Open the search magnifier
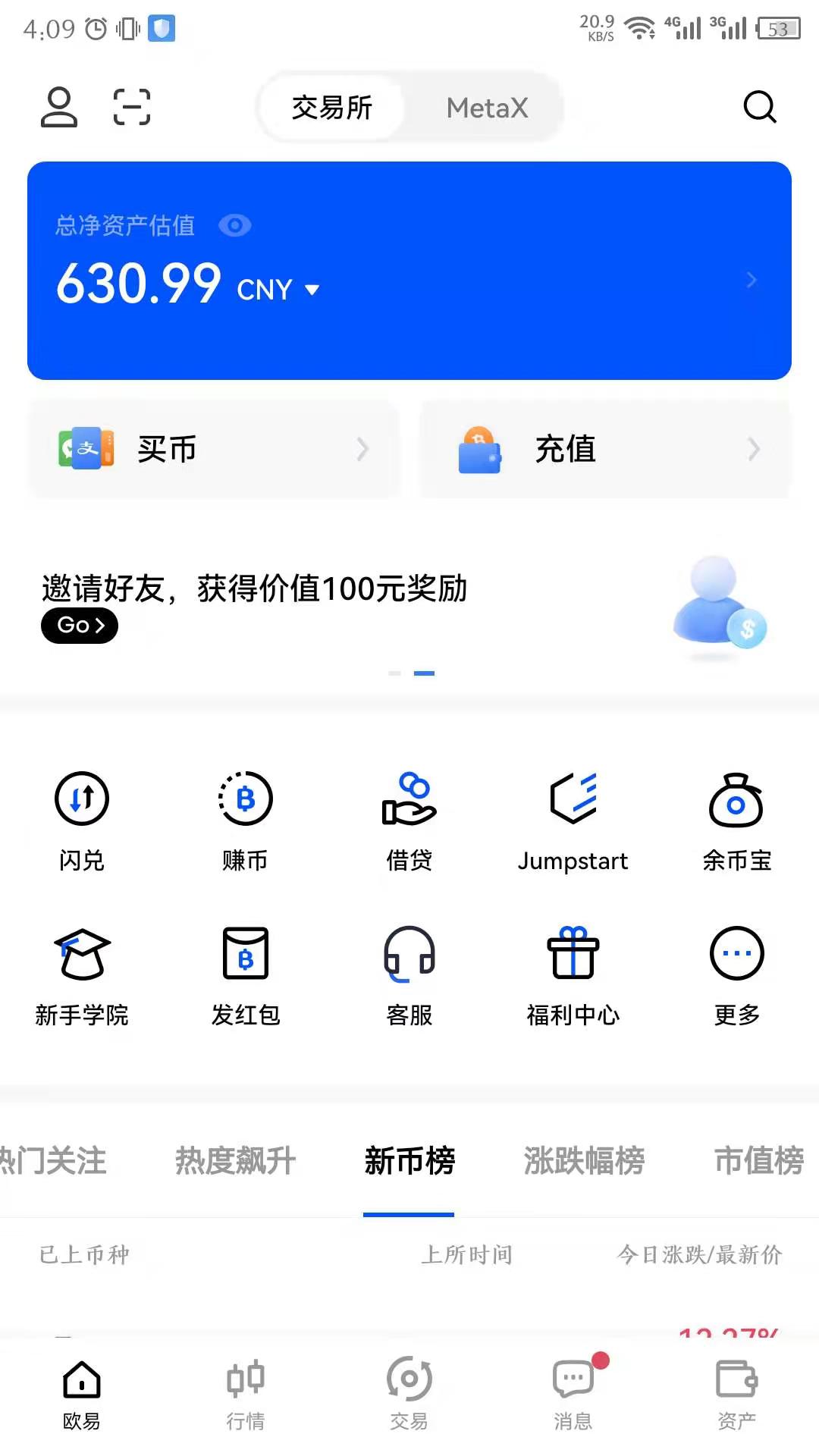Image resolution: width=819 pixels, height=1456 pixels. (x=760, y=108)
